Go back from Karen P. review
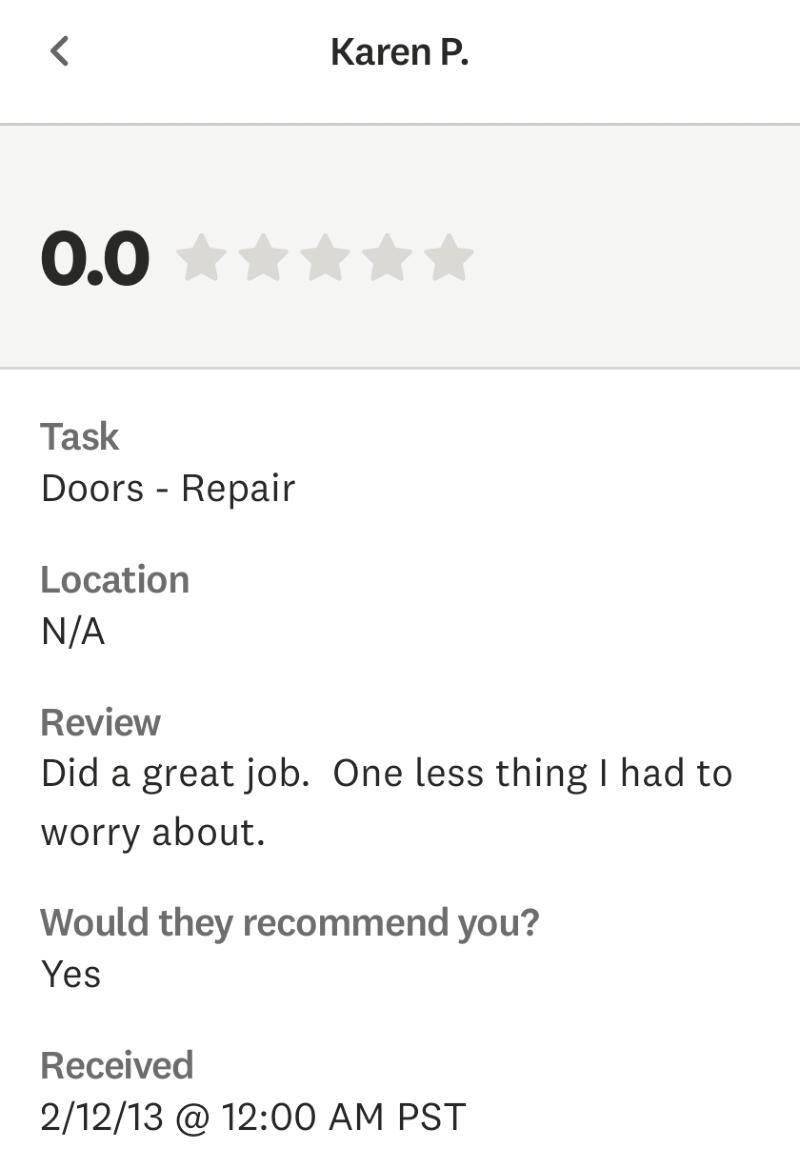The image size is (800, 1173). click(60, 51)
